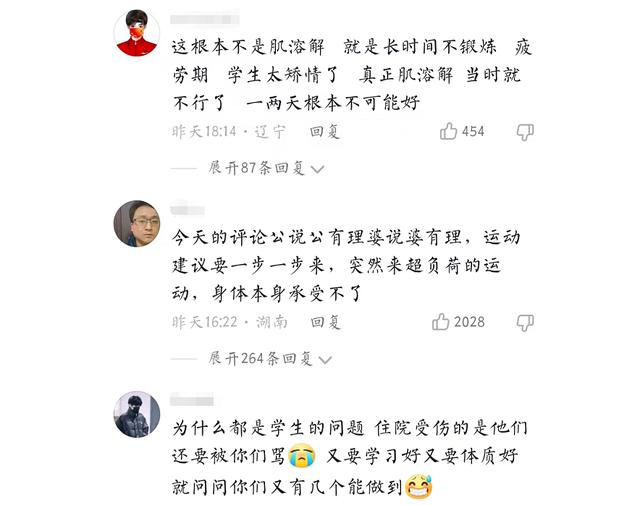This screenshot has height=505, width=640.
Task: Like the comment with 454 likes
Action: pos(449,131)
